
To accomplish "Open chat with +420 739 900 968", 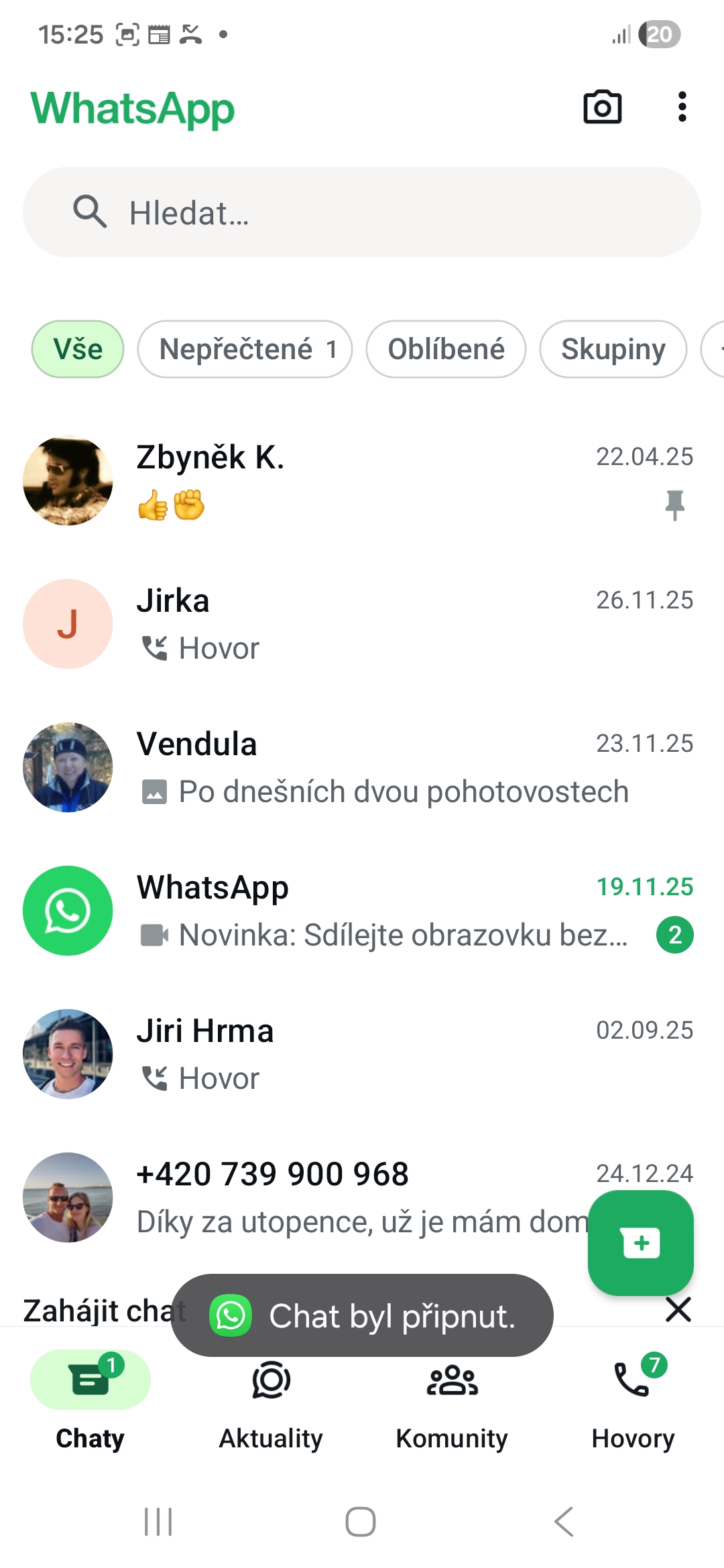I will point(335,1196).
